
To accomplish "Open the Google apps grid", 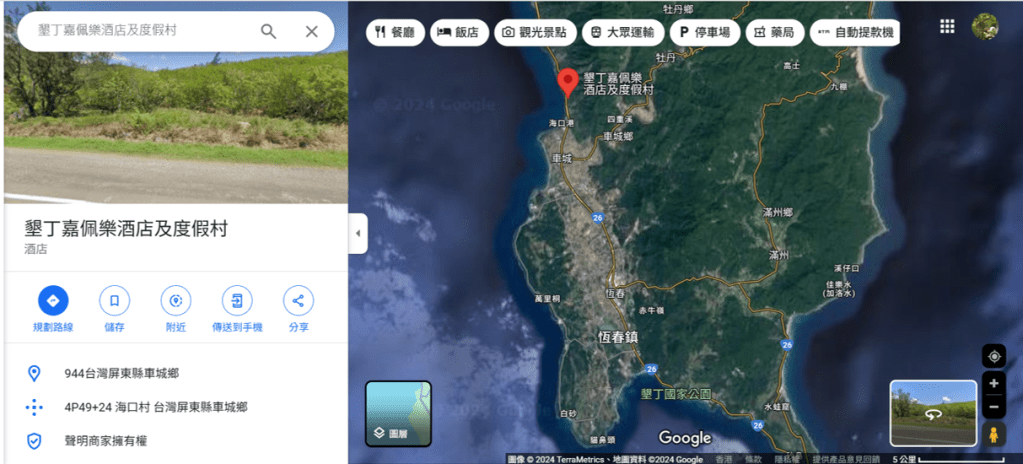I will pos(947,27).
